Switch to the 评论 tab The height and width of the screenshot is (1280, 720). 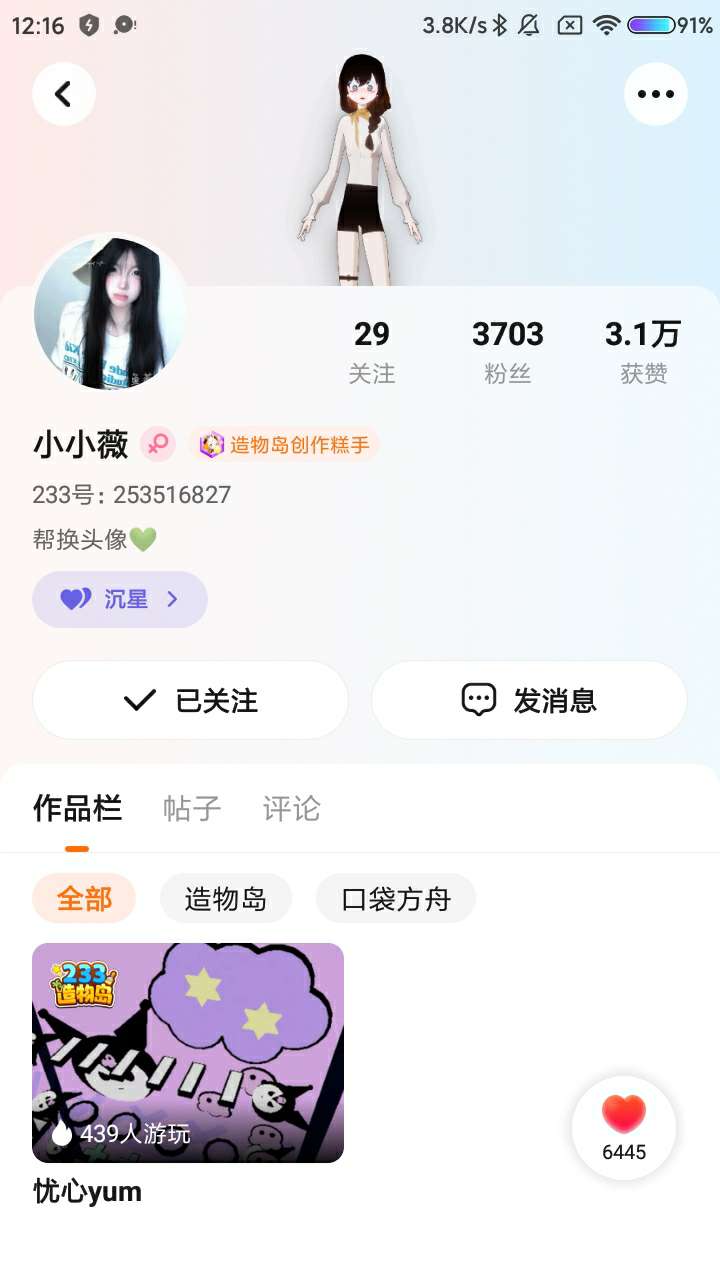coord(292,808)
